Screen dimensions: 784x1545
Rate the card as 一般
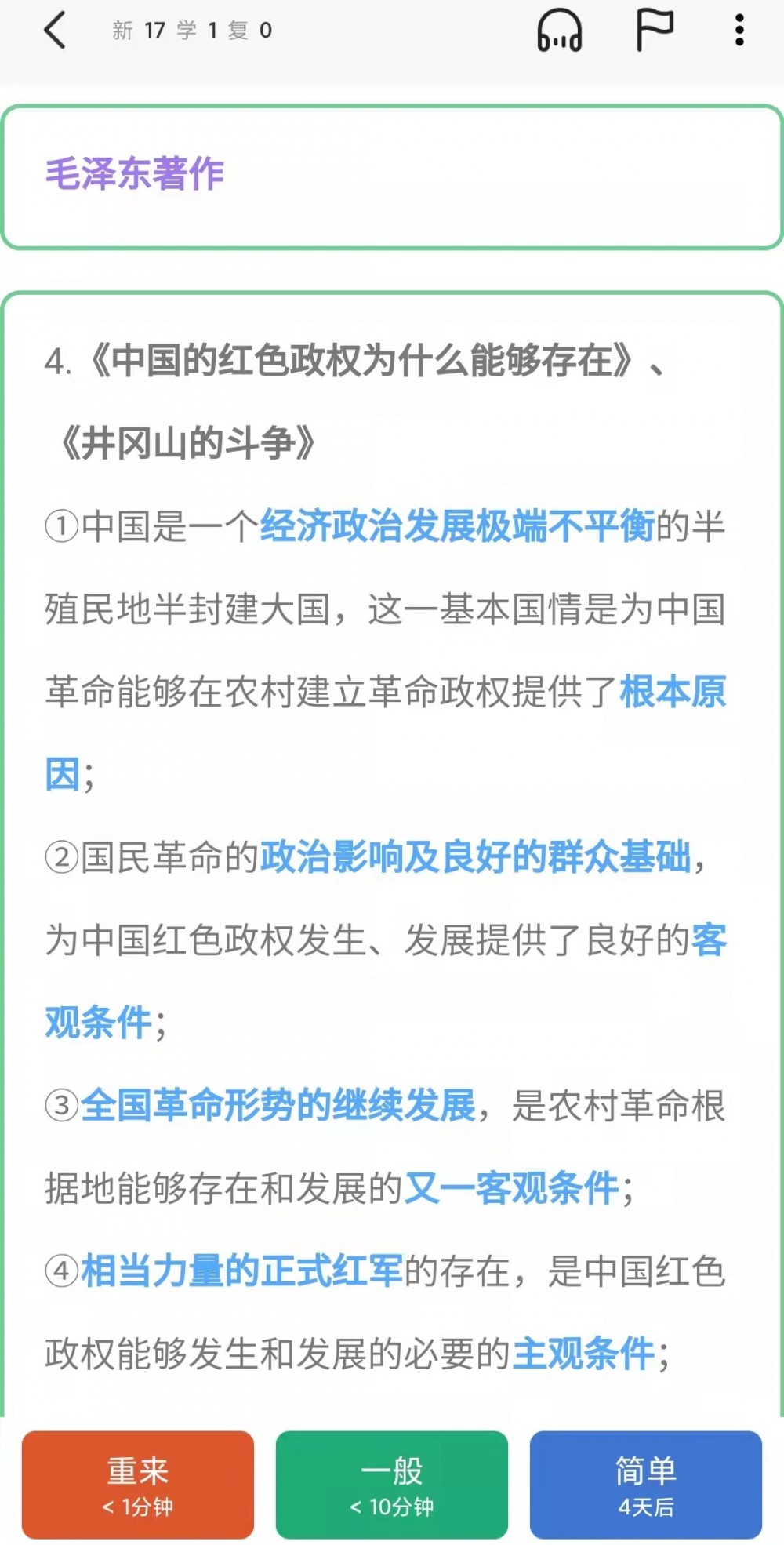coord(392,1485)
